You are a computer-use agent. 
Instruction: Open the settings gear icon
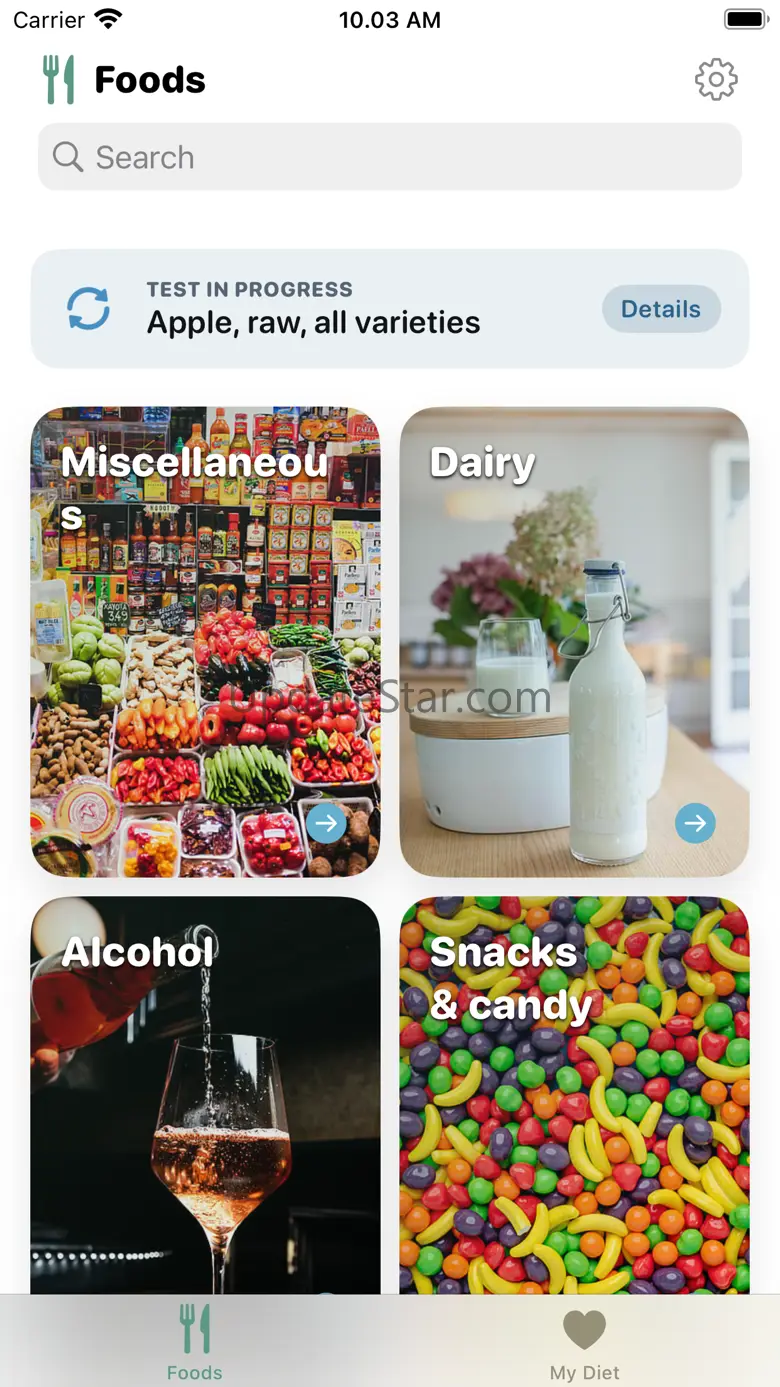[x=716, y=80]
